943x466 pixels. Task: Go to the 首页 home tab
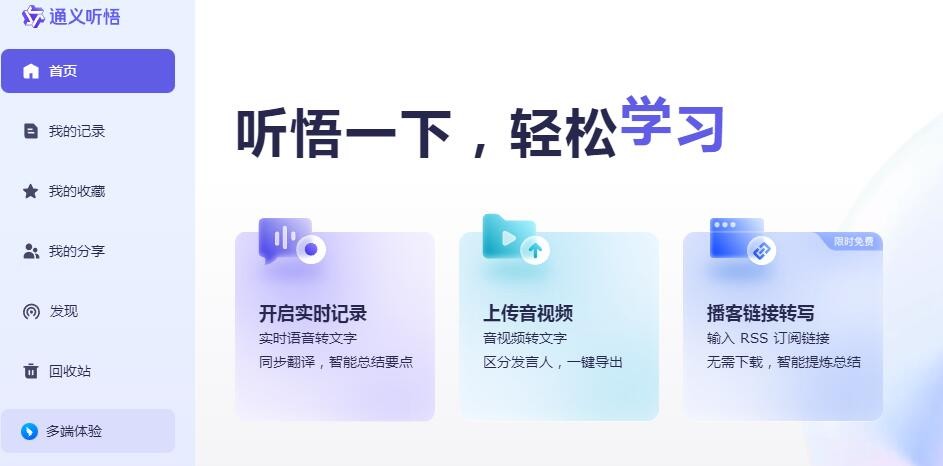point(87,71)
